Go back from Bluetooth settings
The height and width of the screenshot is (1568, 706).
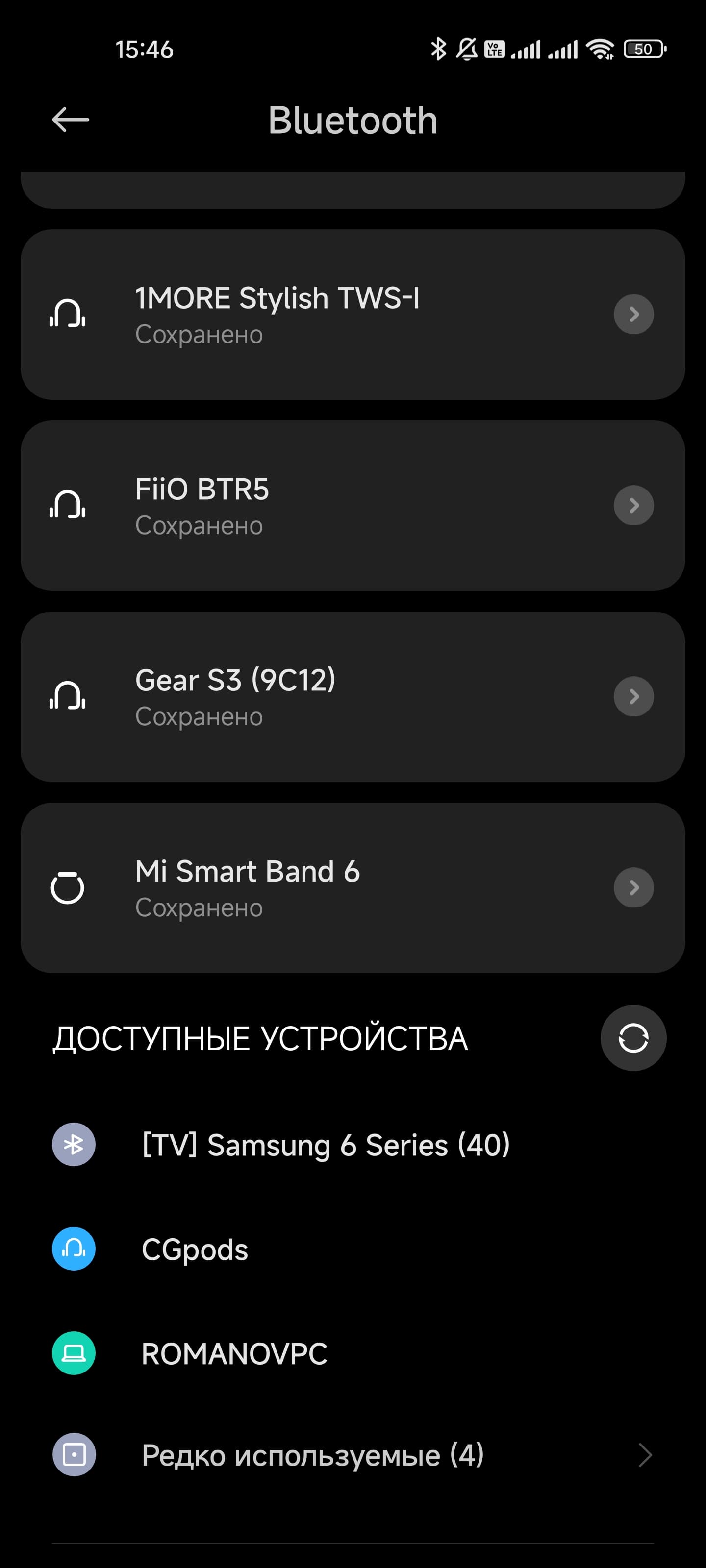coord(71,120)
